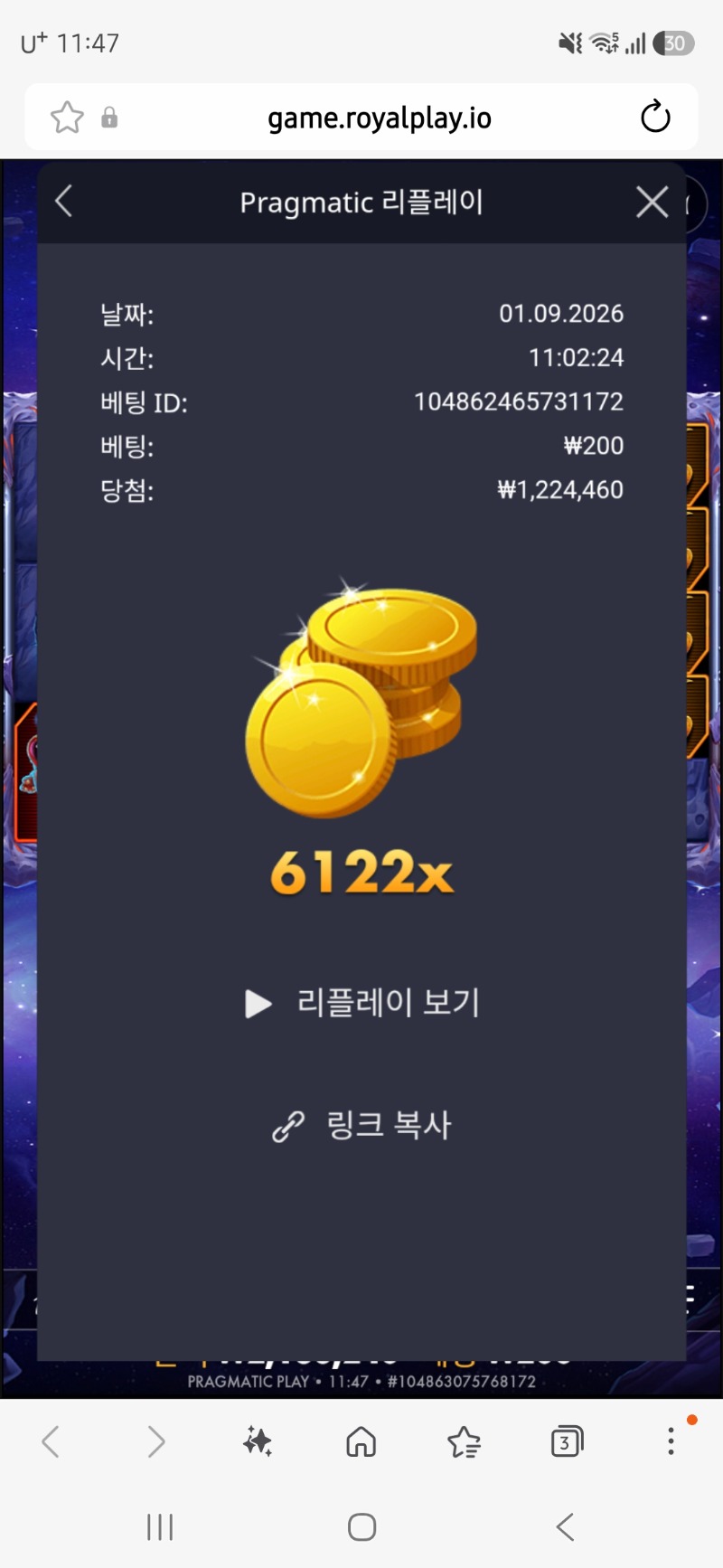The height and width of the screenshot is (1568, 723).
Task: Open the browser three-dot menu
Action: (x=671, y=1440)
